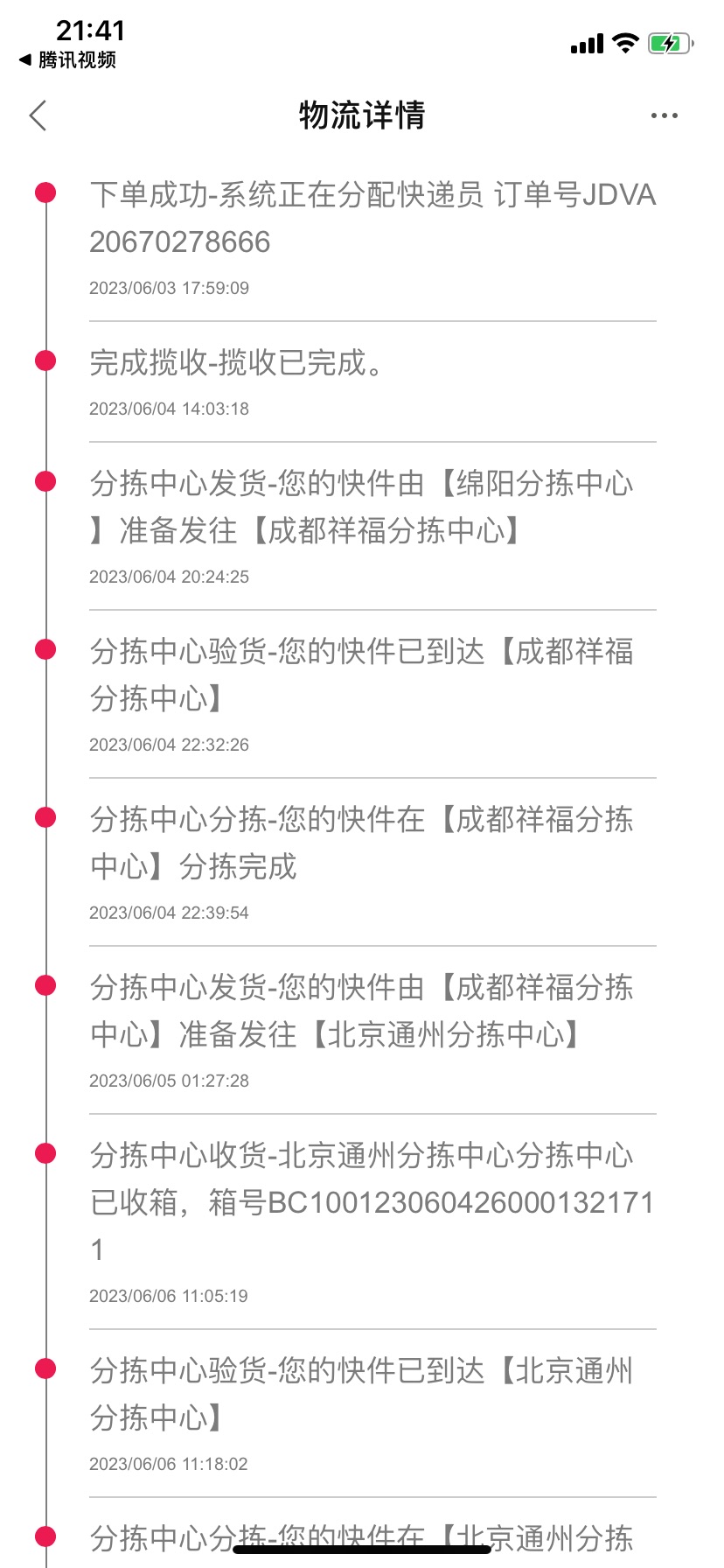Go back from the 物流详情 page
This screenshot has width=724, height=1568.
(x=38, y=115)
